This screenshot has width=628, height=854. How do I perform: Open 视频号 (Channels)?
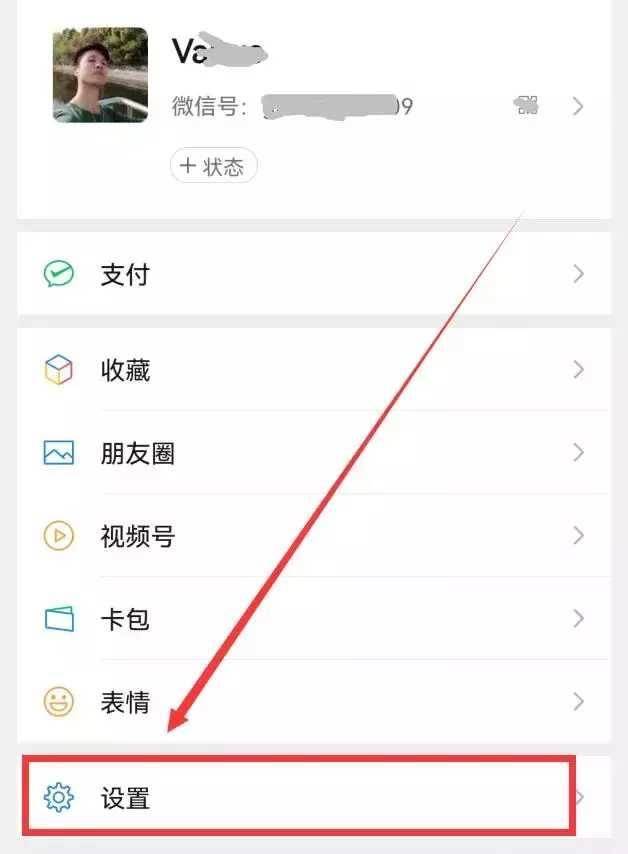[137, 536]
